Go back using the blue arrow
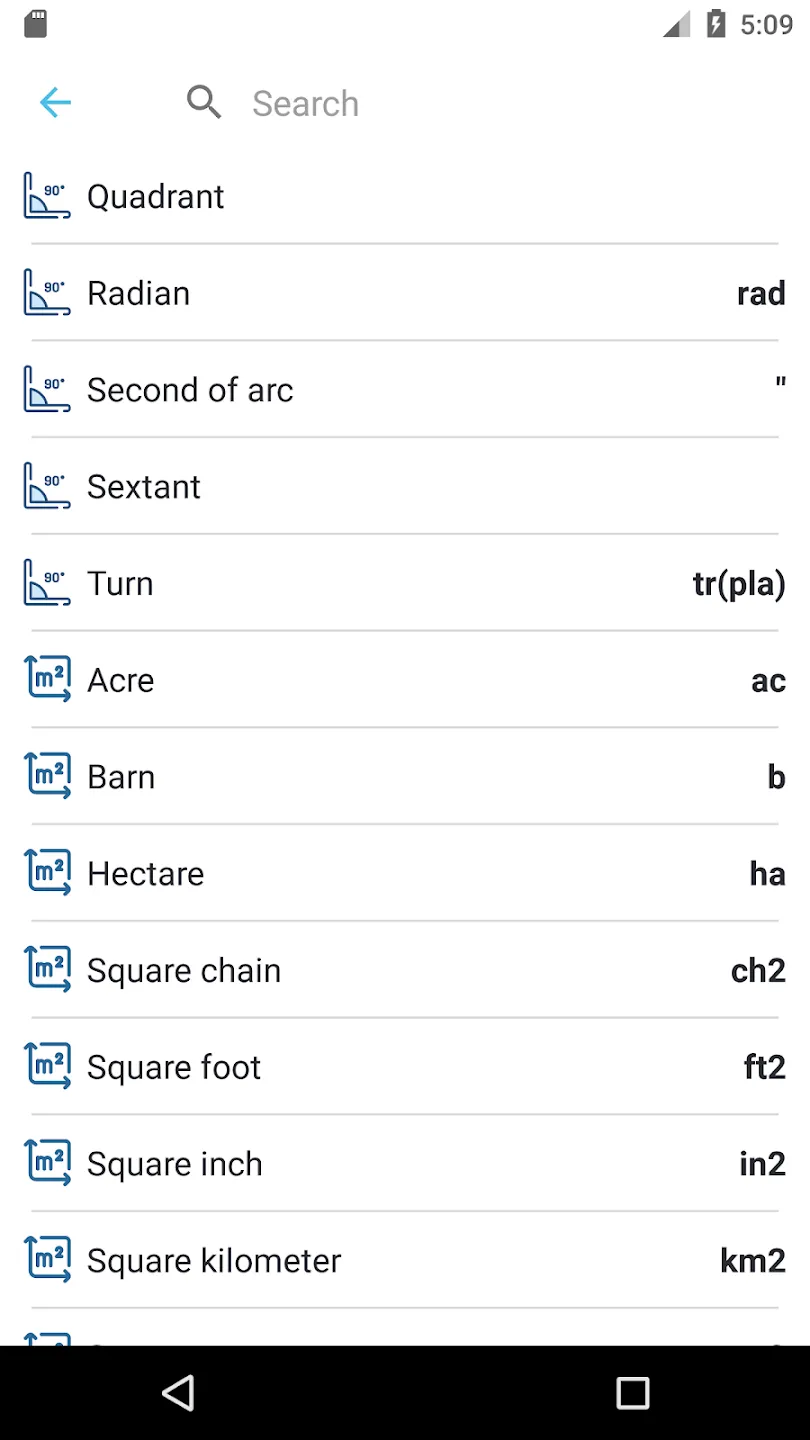Viewport: 810px width, 1440px height. click(x=55, y=102)
